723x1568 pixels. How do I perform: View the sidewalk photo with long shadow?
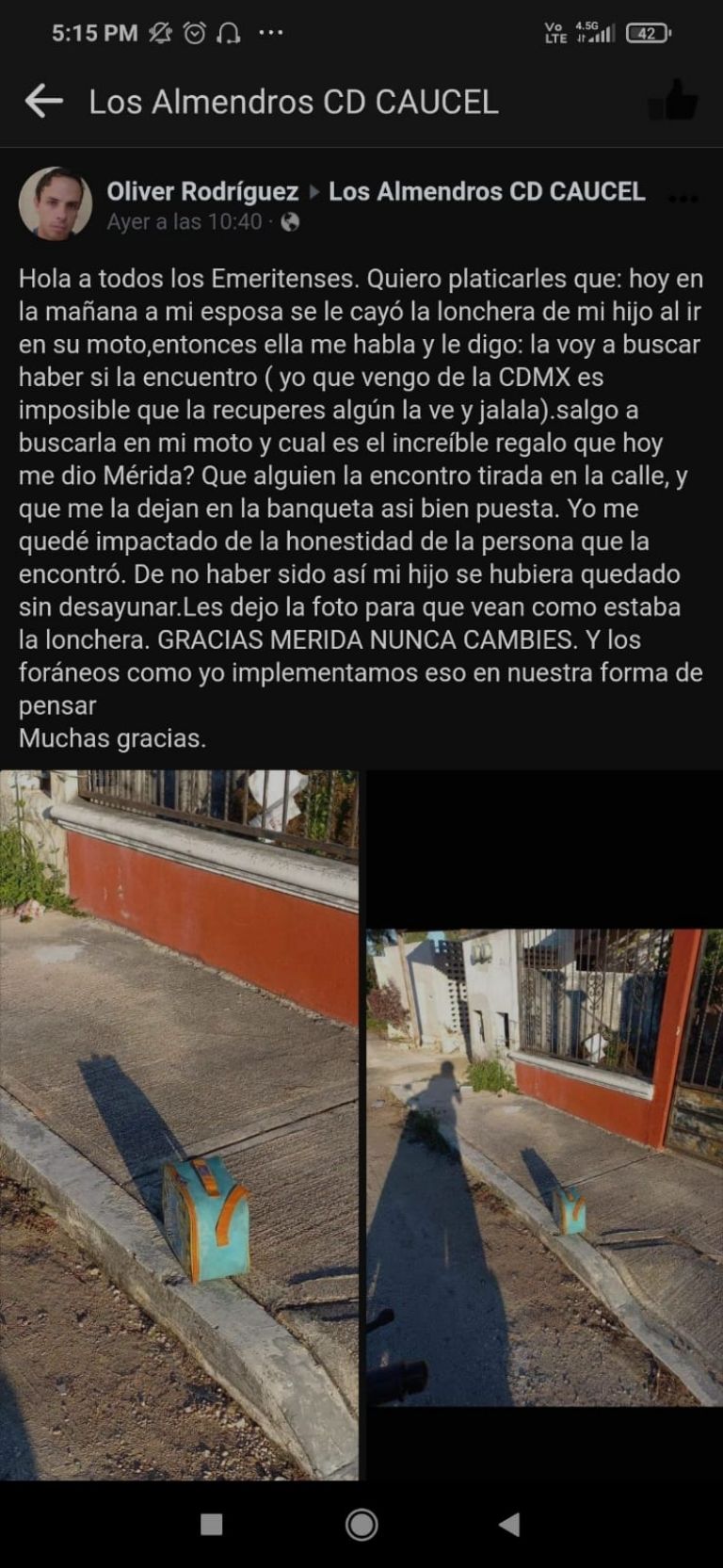pyautogui.click(x=544, y=1167)
